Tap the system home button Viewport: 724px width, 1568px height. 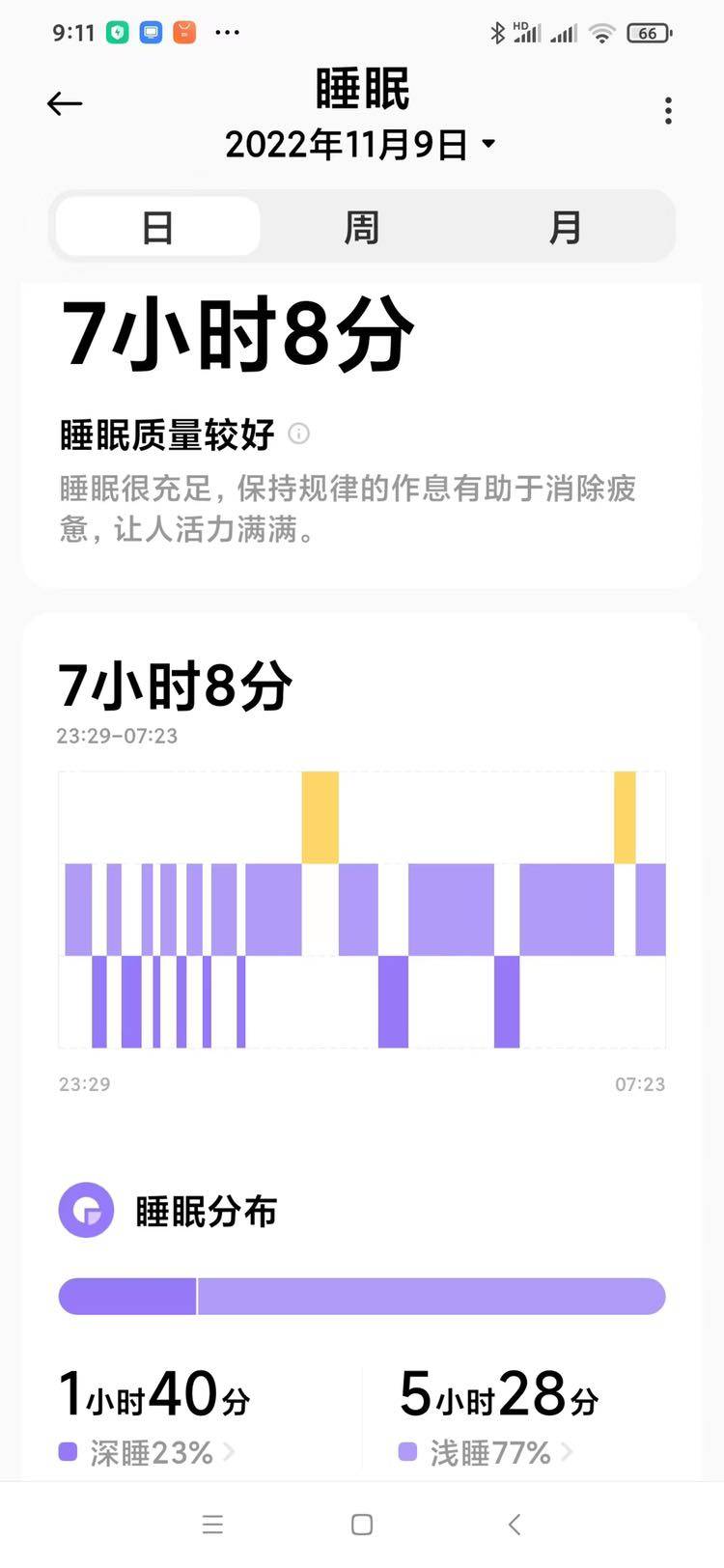point(362,1525)
